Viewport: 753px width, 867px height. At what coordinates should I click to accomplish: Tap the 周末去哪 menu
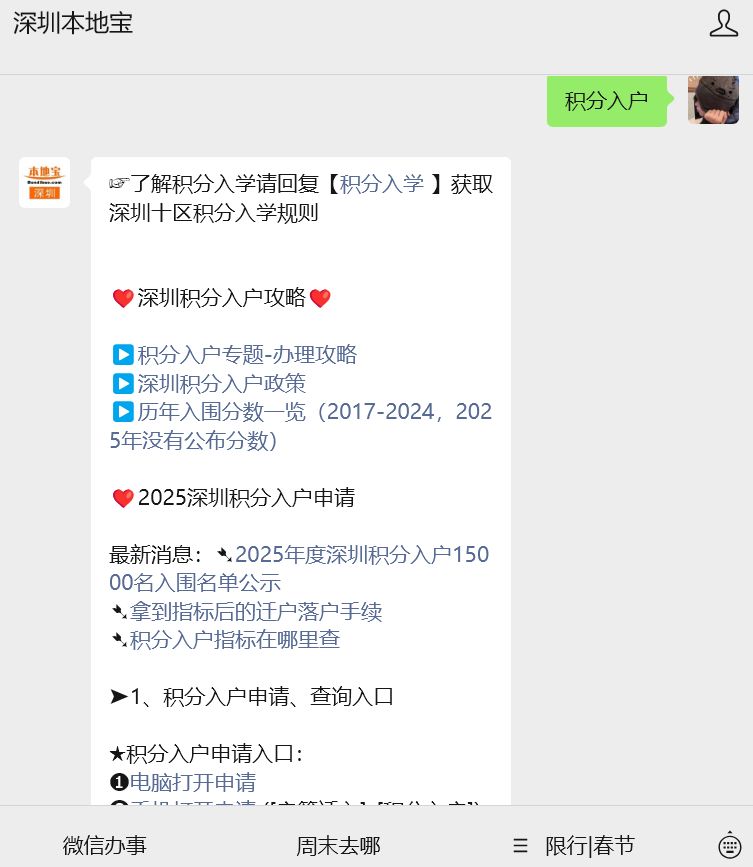(x=338, y=845)
